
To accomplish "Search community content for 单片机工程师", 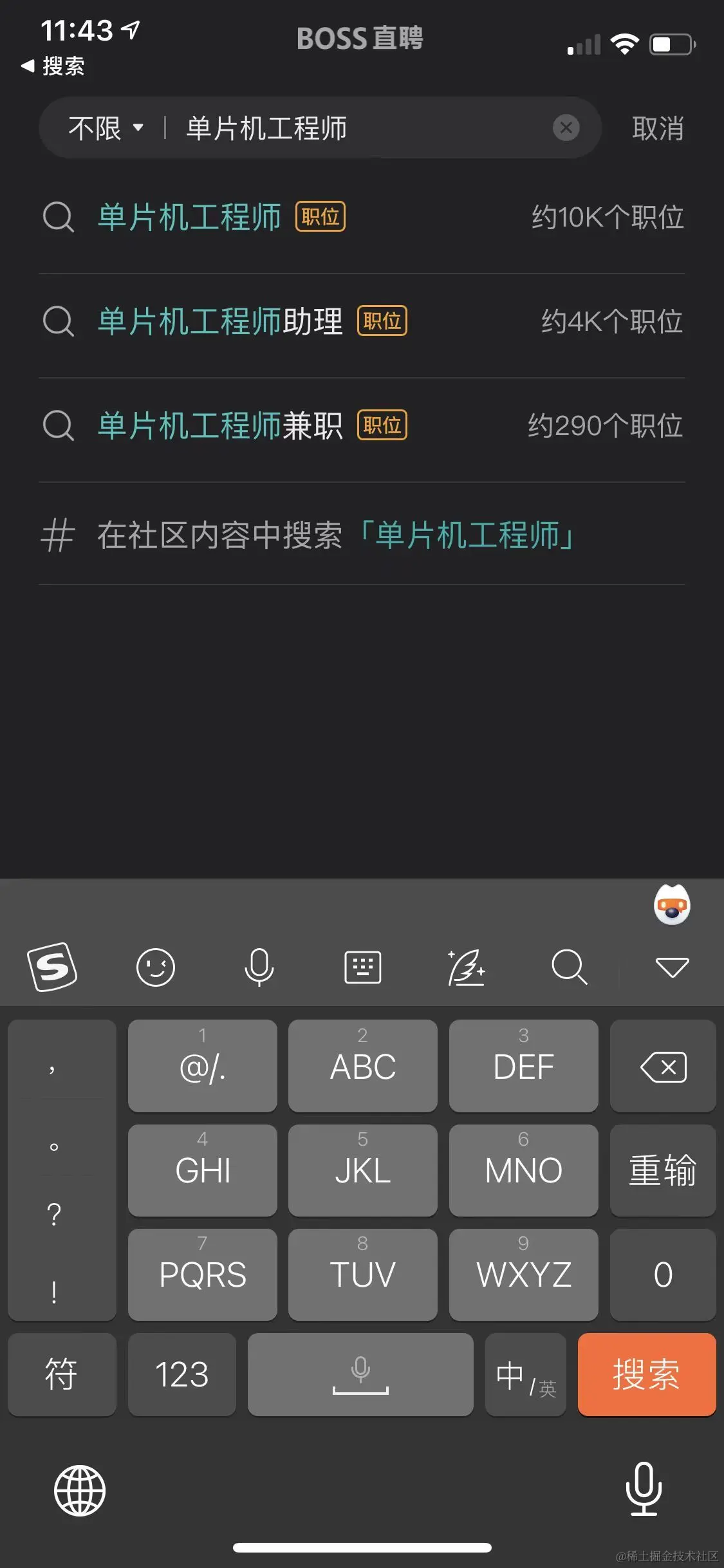I will (335, 535).
